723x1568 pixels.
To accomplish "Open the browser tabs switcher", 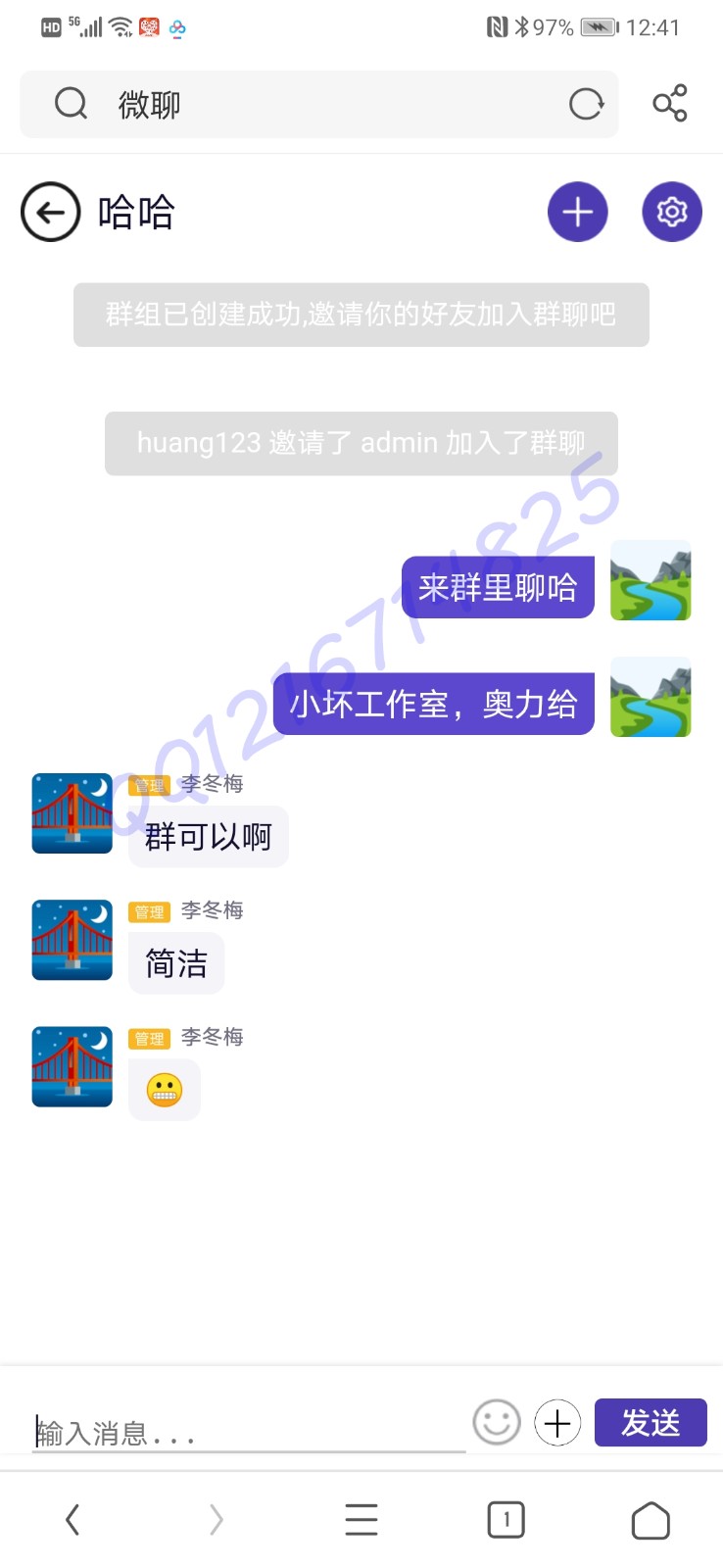I will [506, 1520].
